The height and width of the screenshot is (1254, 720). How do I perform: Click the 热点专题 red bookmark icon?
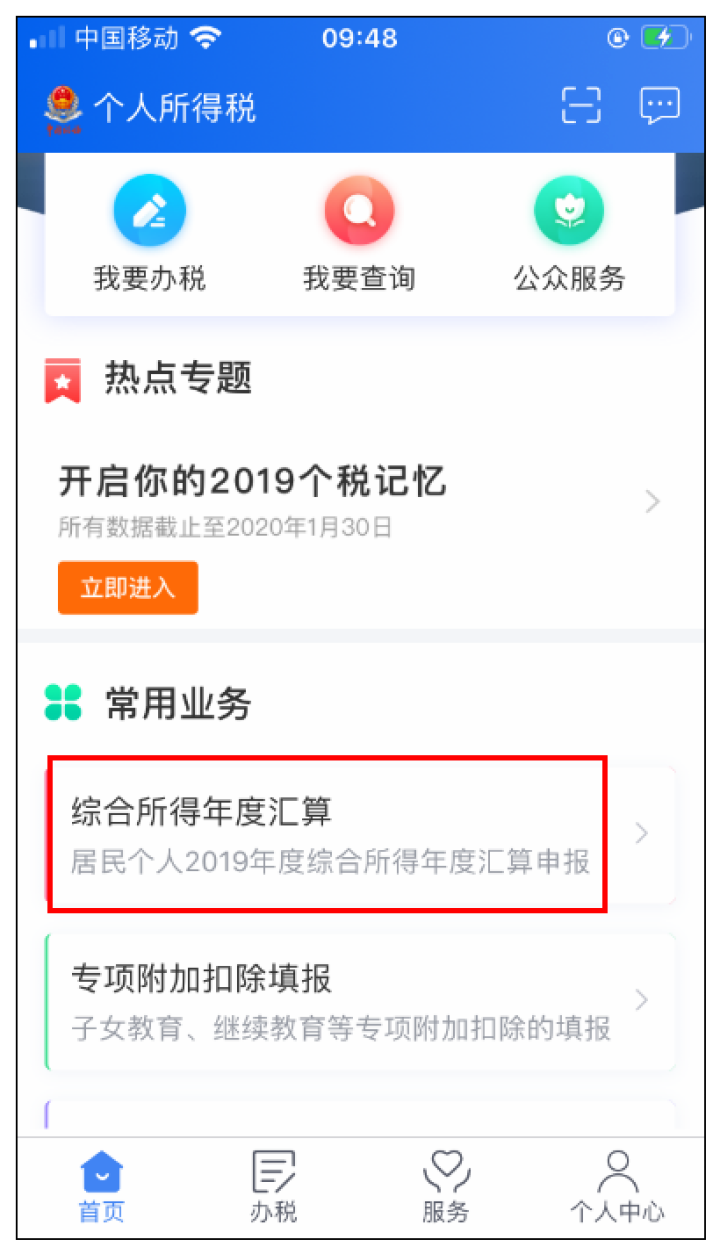pos(62,378)
